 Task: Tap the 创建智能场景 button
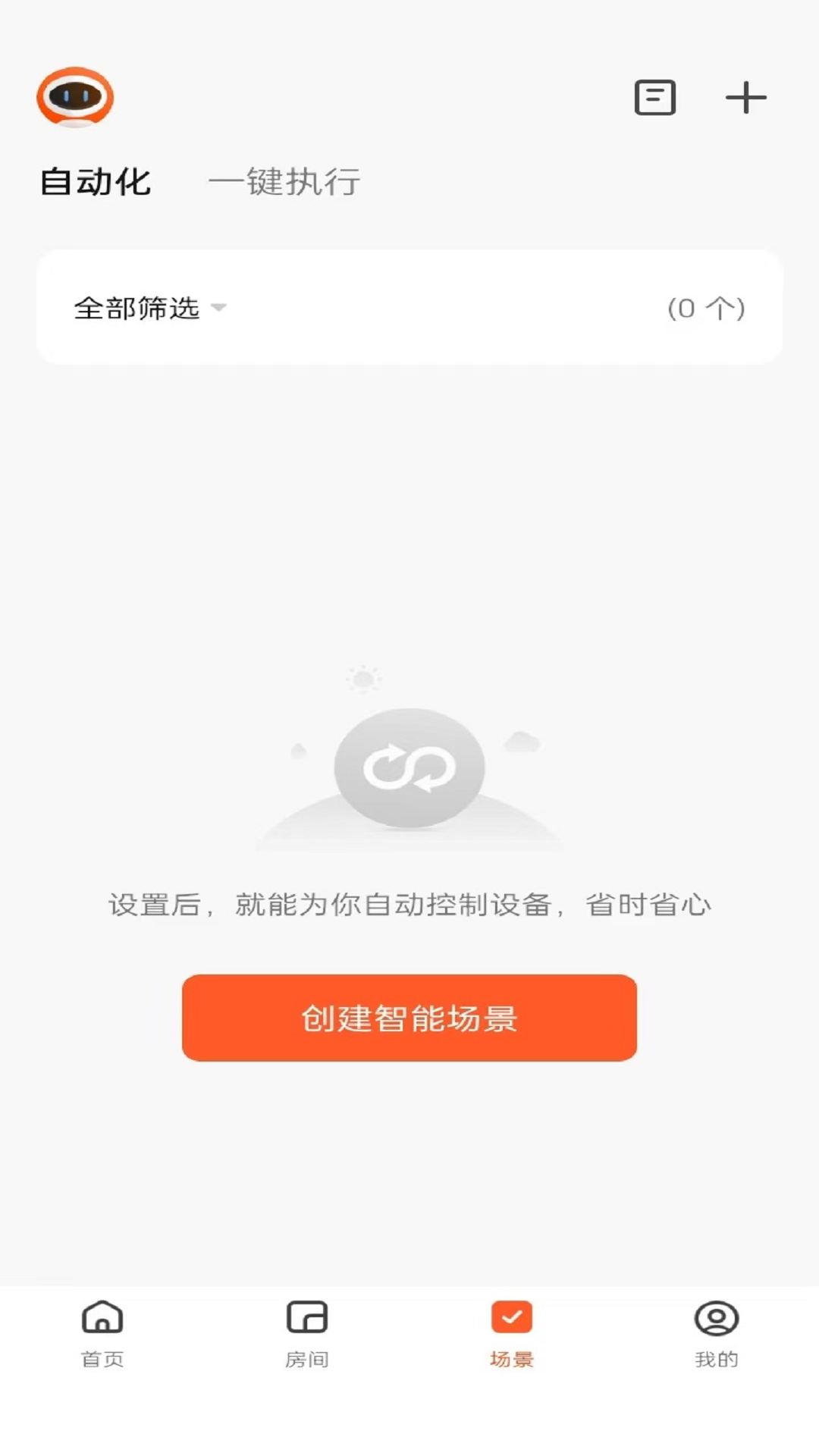coord(409,1018)
